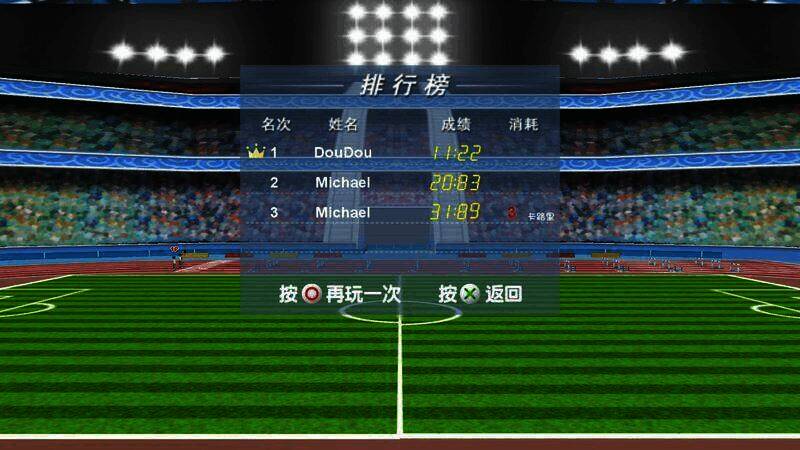
Task: Tap 再玩一次 to play again
Action: (x=341, y=294)
